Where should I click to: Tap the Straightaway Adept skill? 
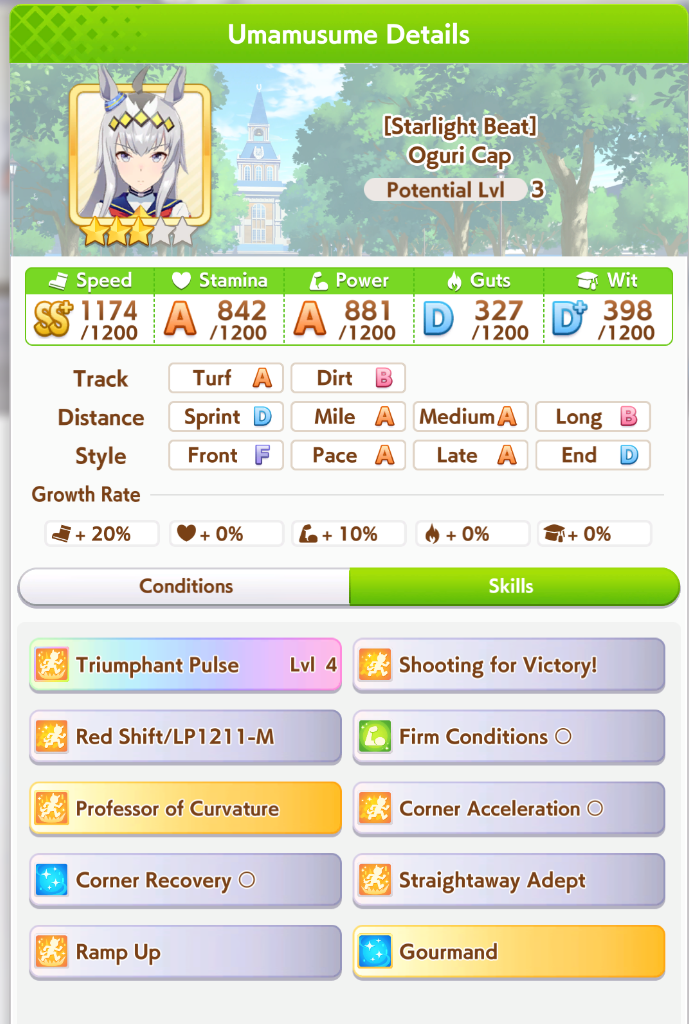point(509,880)
